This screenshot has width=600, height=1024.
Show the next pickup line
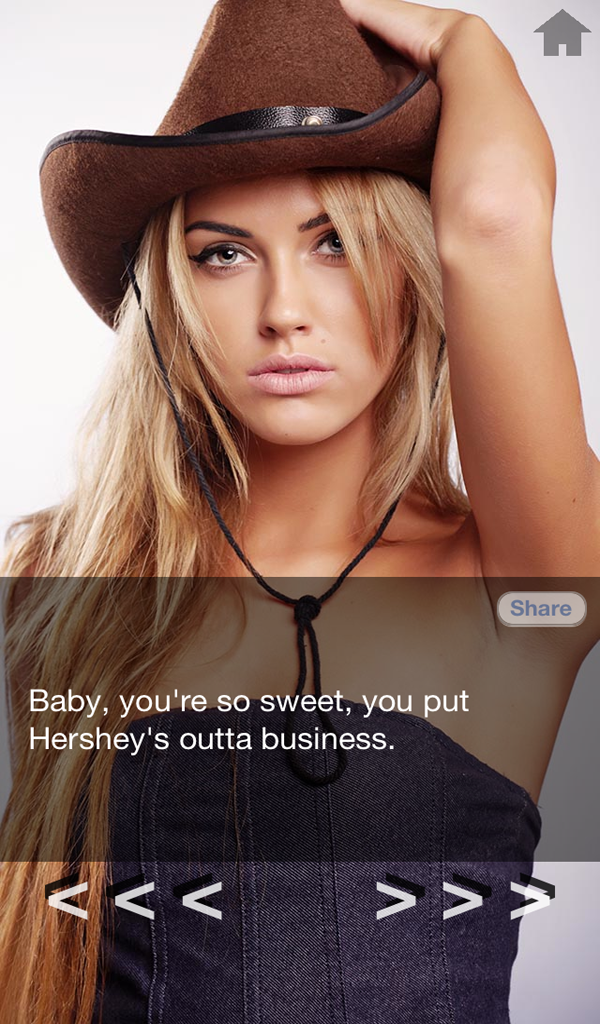(465, 897)
